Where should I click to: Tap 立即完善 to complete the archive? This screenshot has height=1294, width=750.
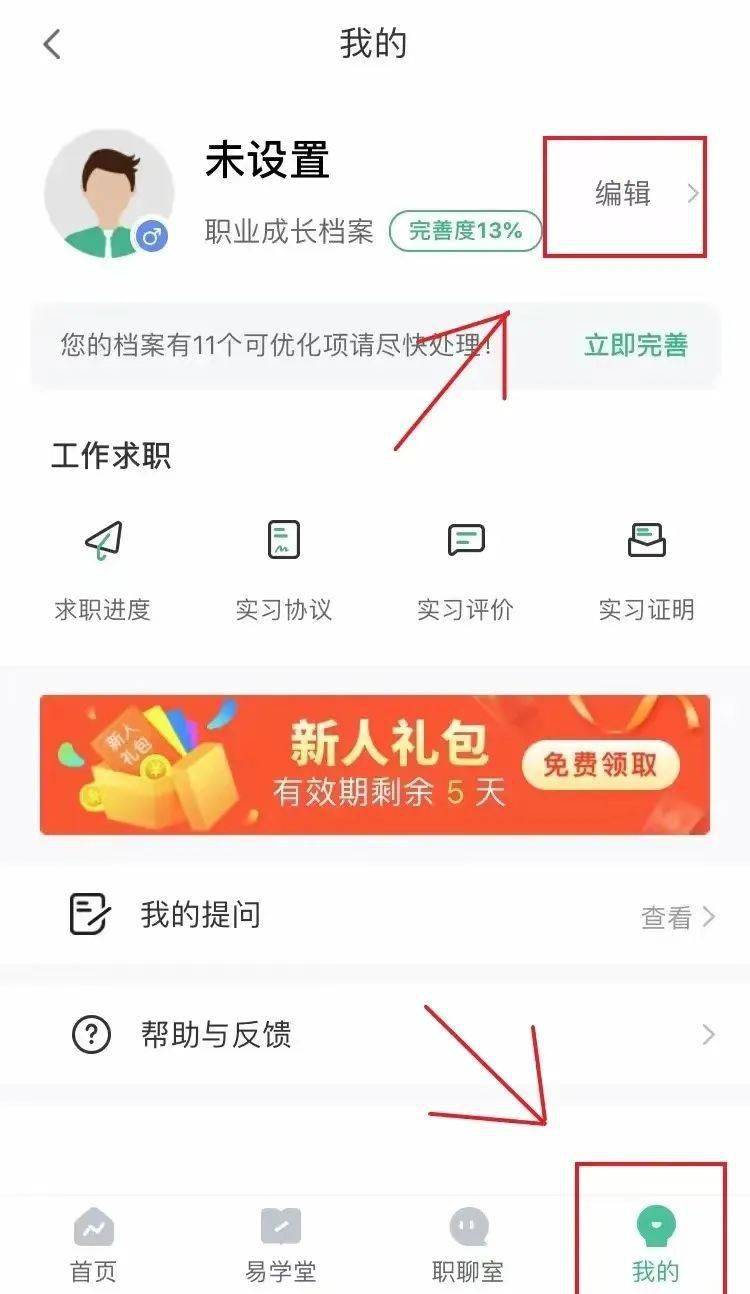tap(636, 346)
